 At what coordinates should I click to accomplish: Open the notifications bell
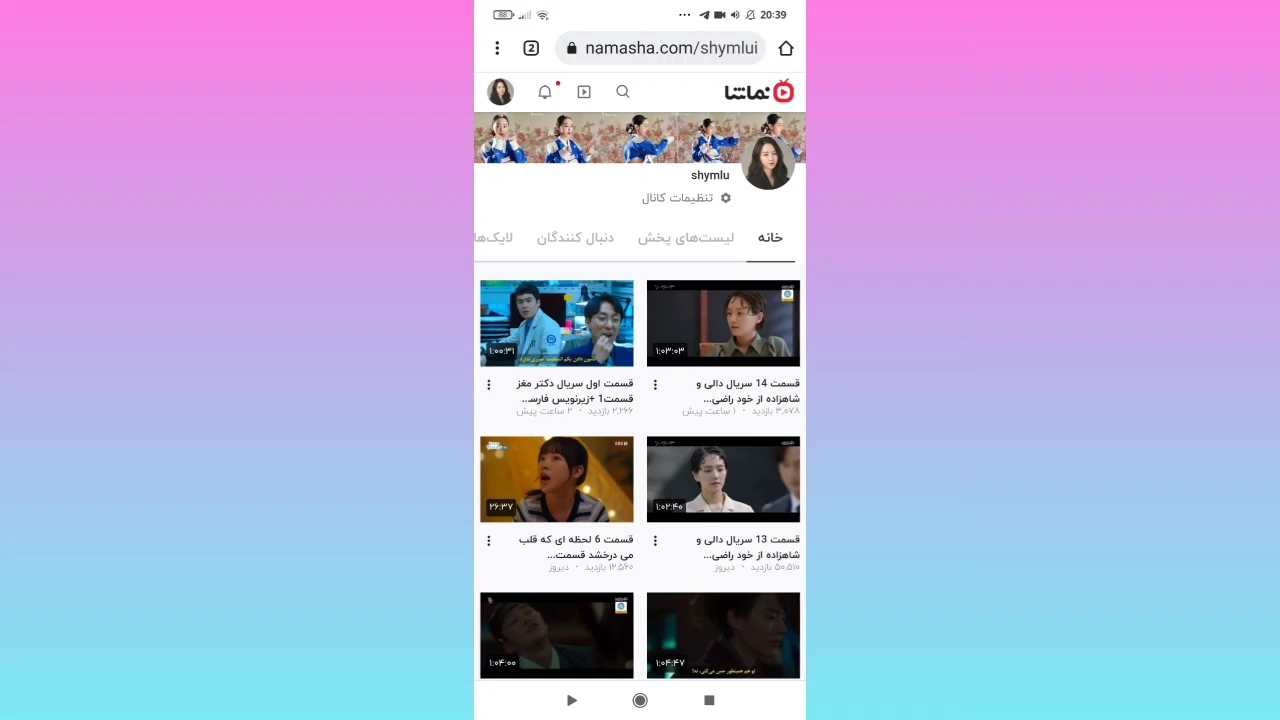[545, 92]
